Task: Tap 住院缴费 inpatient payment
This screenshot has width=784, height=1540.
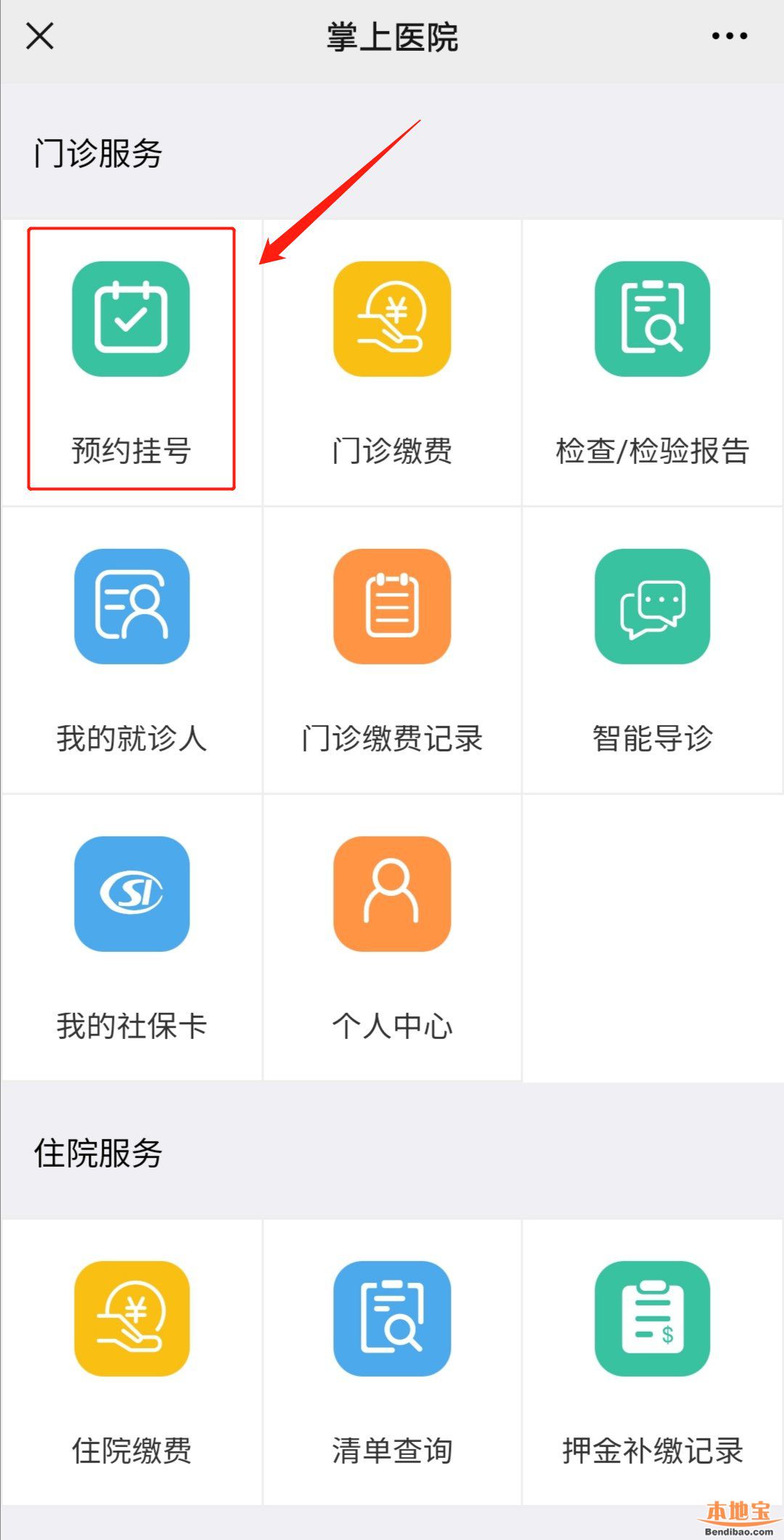Action: (131, 1319)
